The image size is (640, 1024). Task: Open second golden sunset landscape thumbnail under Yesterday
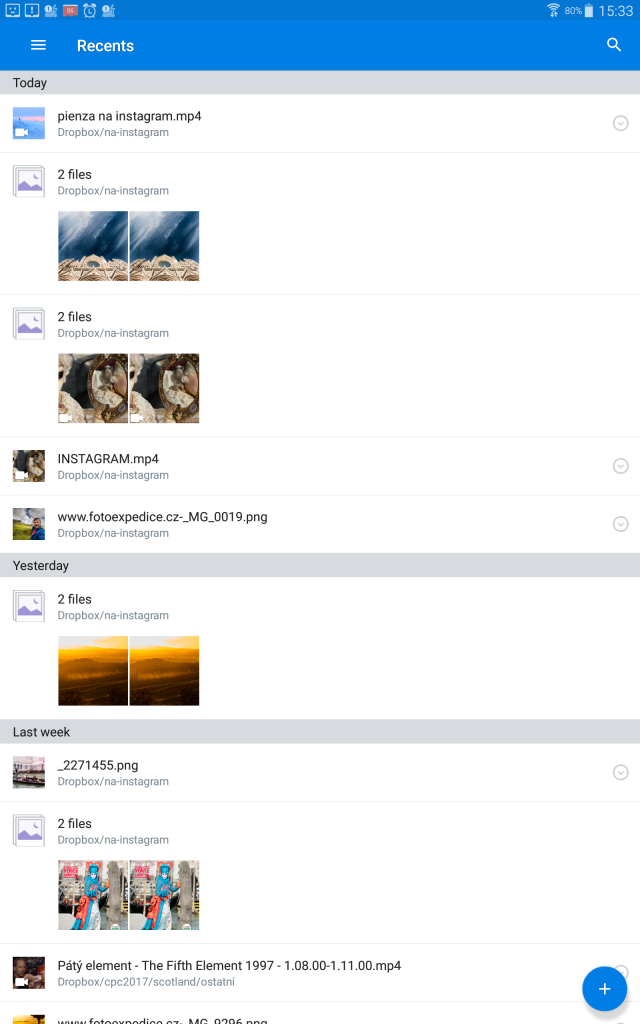(165, 671)
